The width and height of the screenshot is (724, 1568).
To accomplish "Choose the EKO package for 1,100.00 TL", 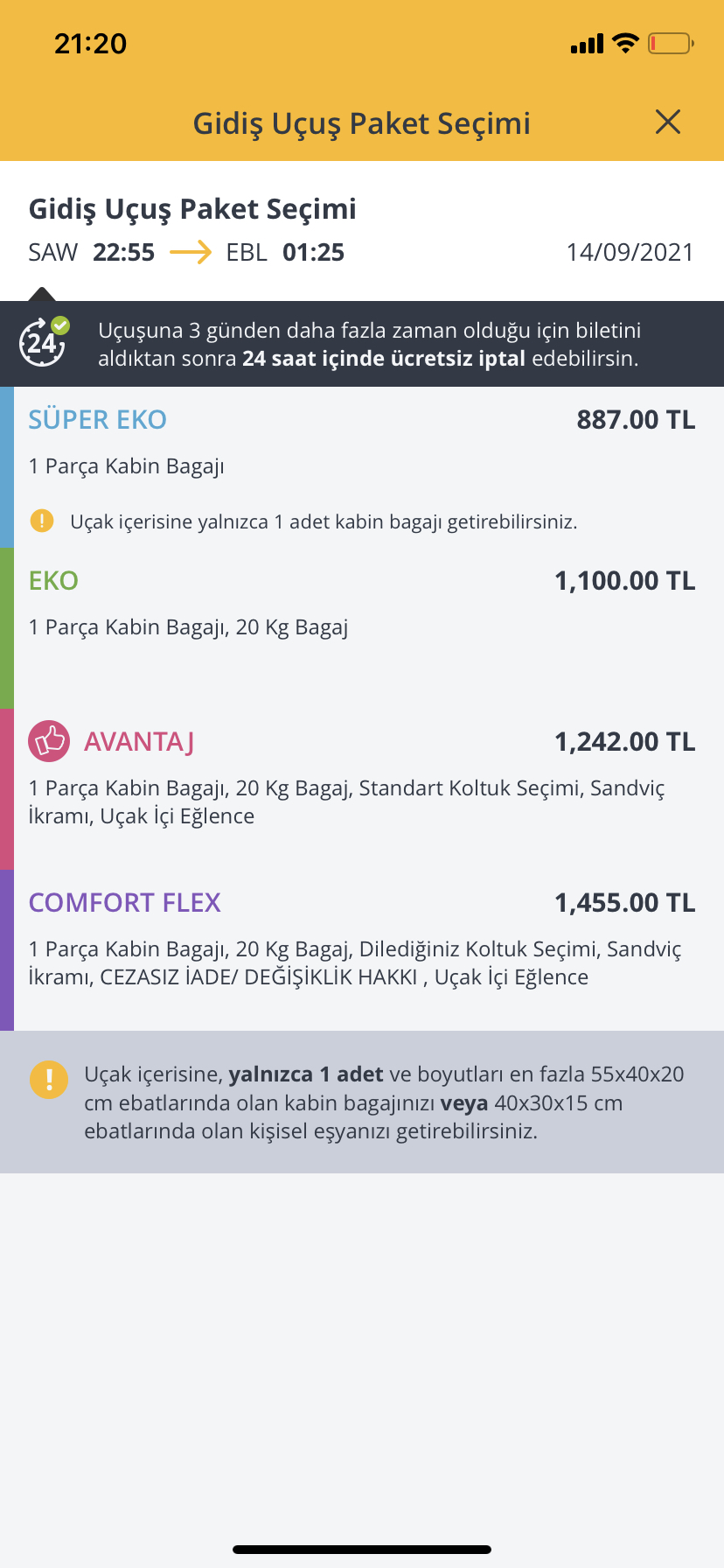I will pyautogui.click(x=362, y=628).
